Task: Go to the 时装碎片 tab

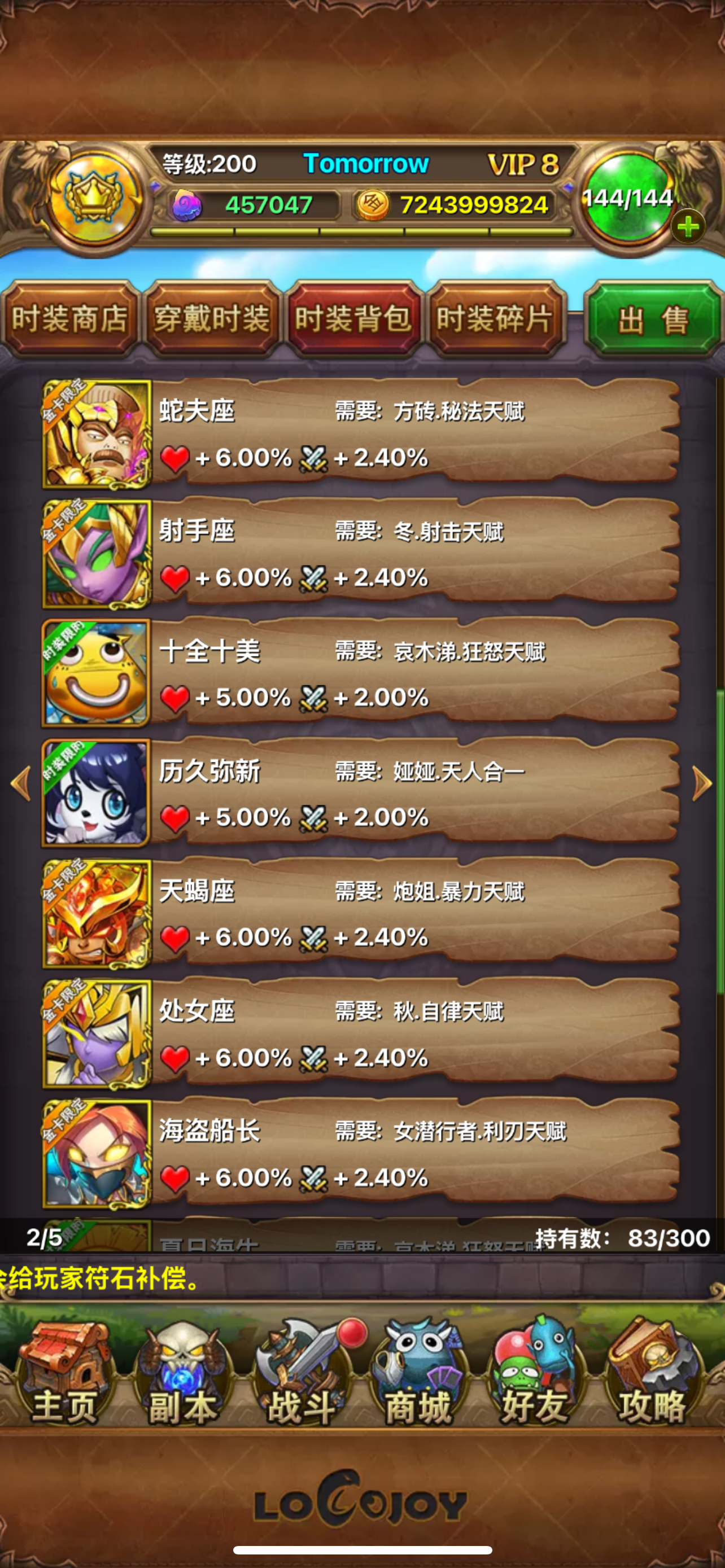Action: 496,318
